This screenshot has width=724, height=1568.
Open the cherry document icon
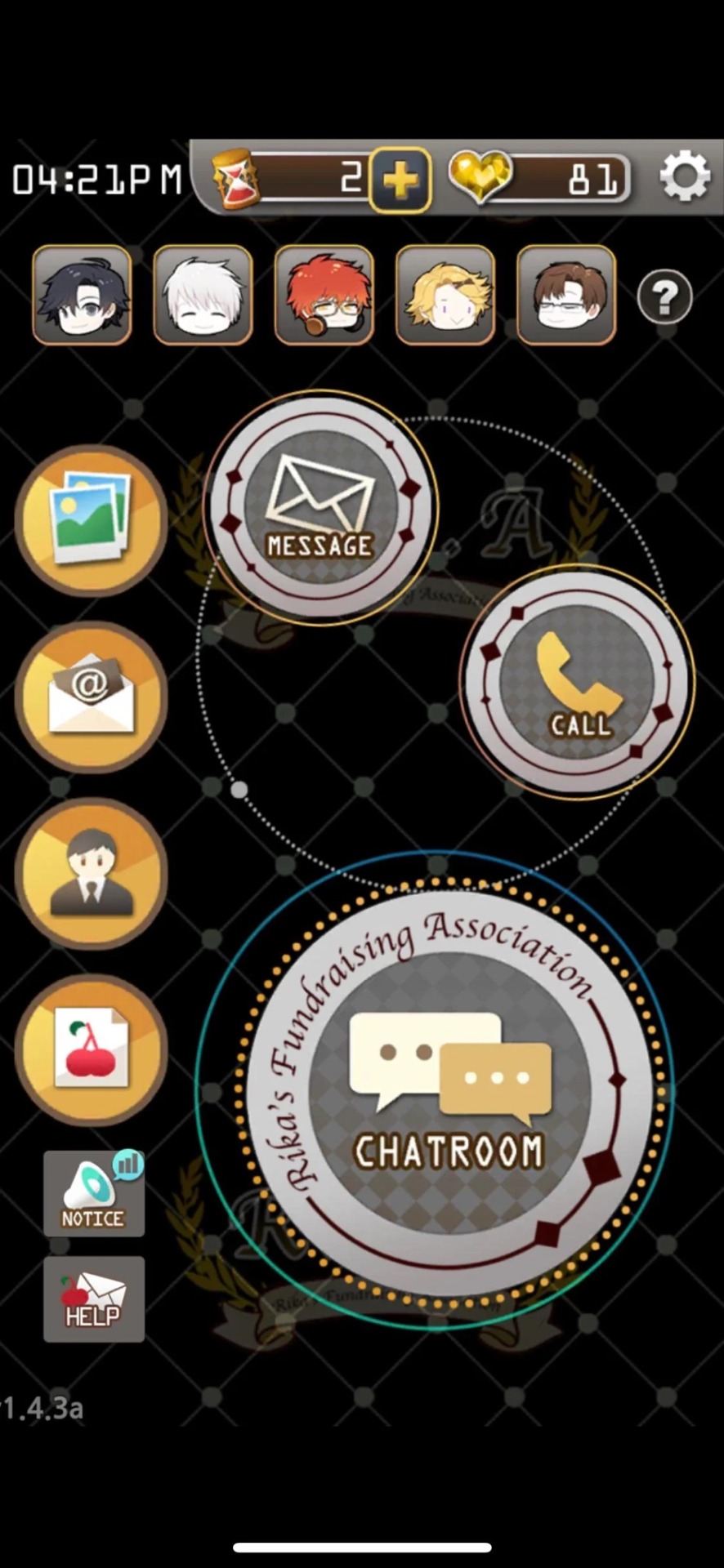coord(91,1049)
